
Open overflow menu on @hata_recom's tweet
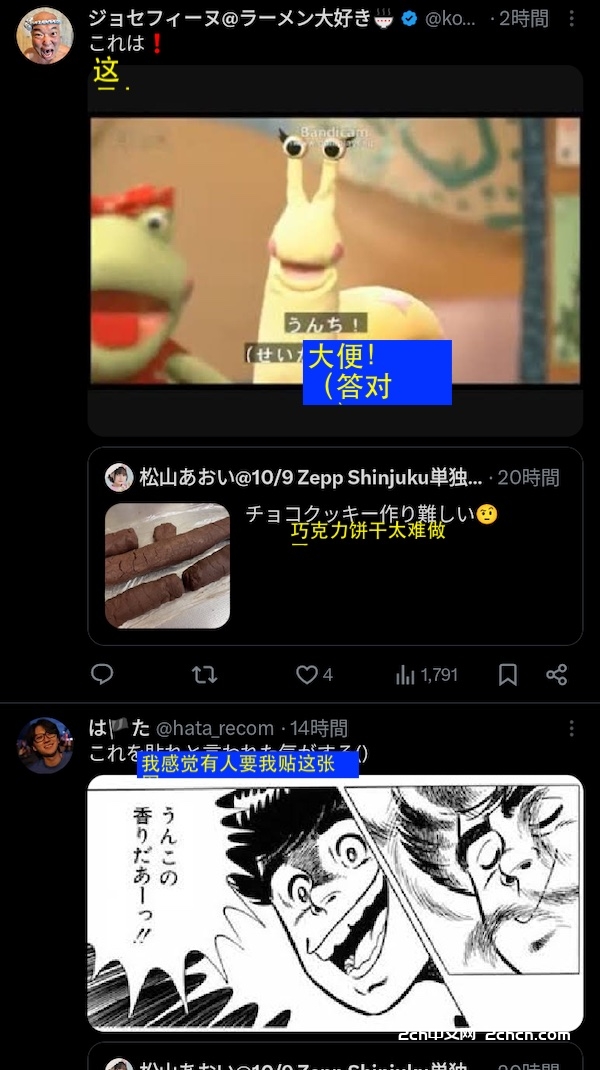click(571, 729)
